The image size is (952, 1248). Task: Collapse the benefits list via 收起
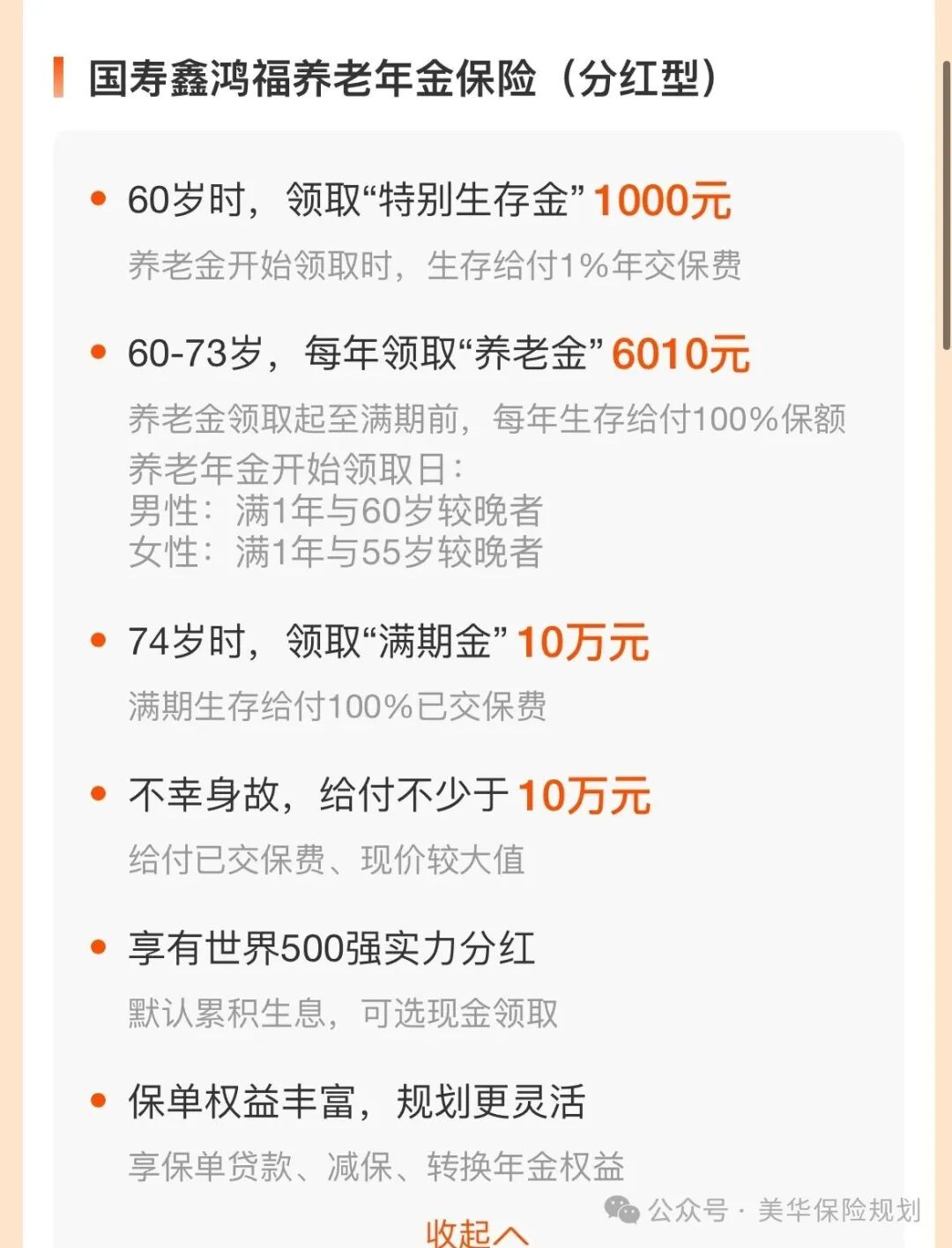point(459,1231)
